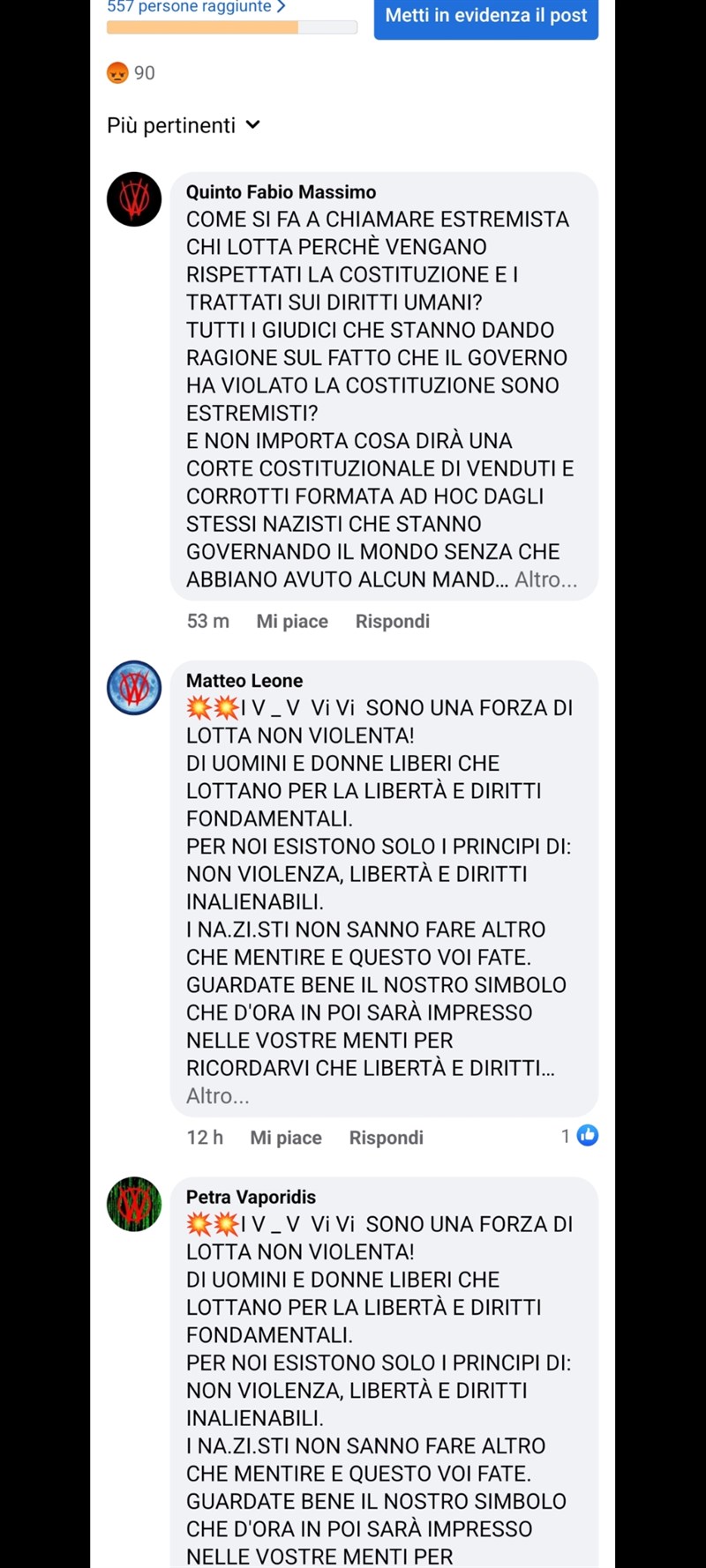Open the angry reaction emoji summary
706x1568 pixels.
tap(117, 73)
